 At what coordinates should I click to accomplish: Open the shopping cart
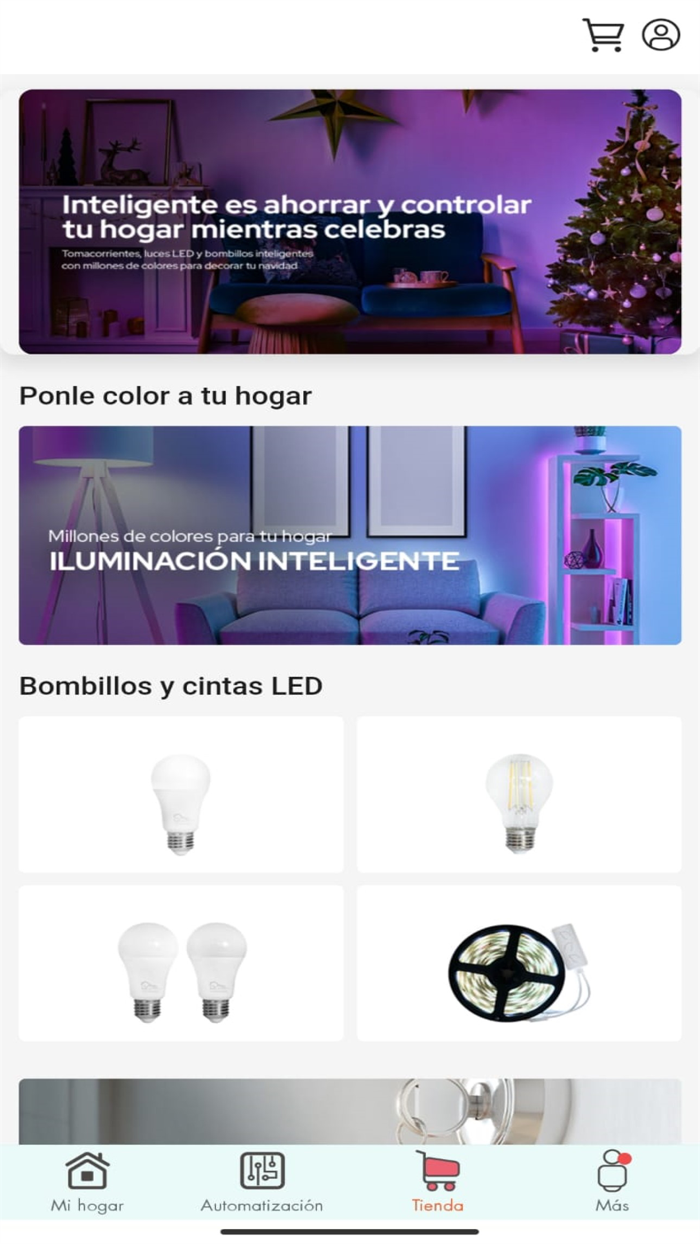pos(603,35)
